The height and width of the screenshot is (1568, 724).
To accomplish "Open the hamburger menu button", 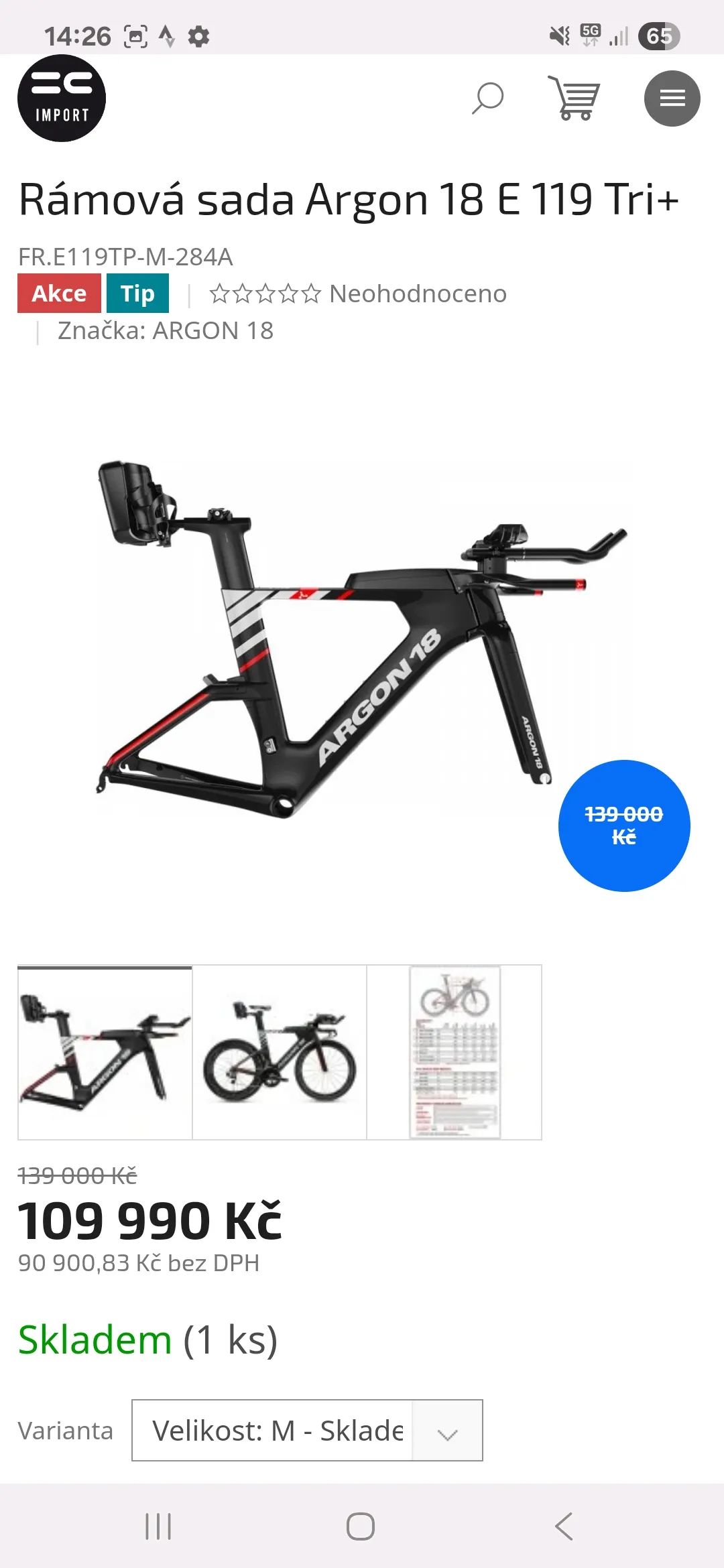I will click(672, 99).
